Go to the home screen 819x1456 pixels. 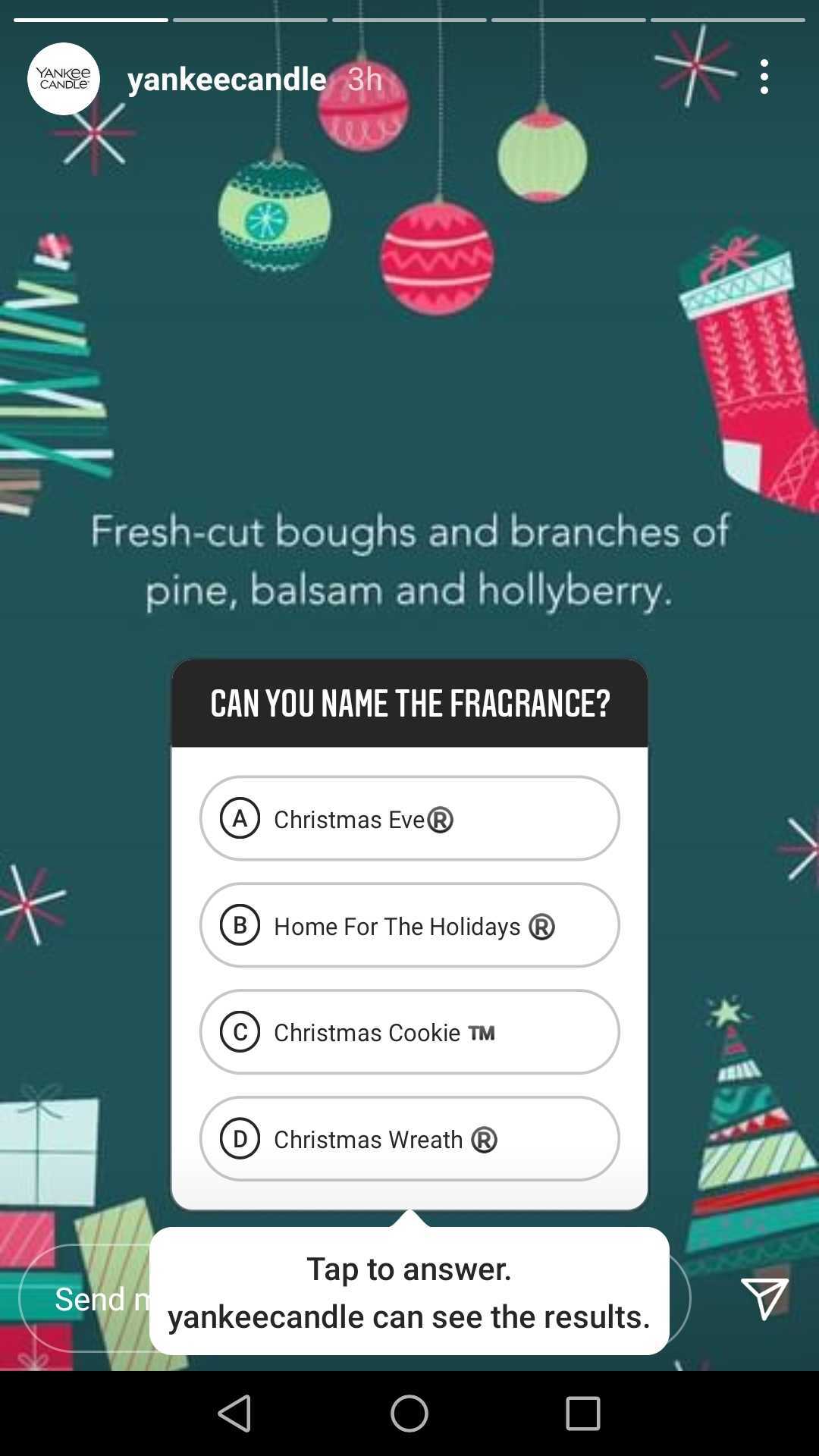click(x=409, y=1414)
